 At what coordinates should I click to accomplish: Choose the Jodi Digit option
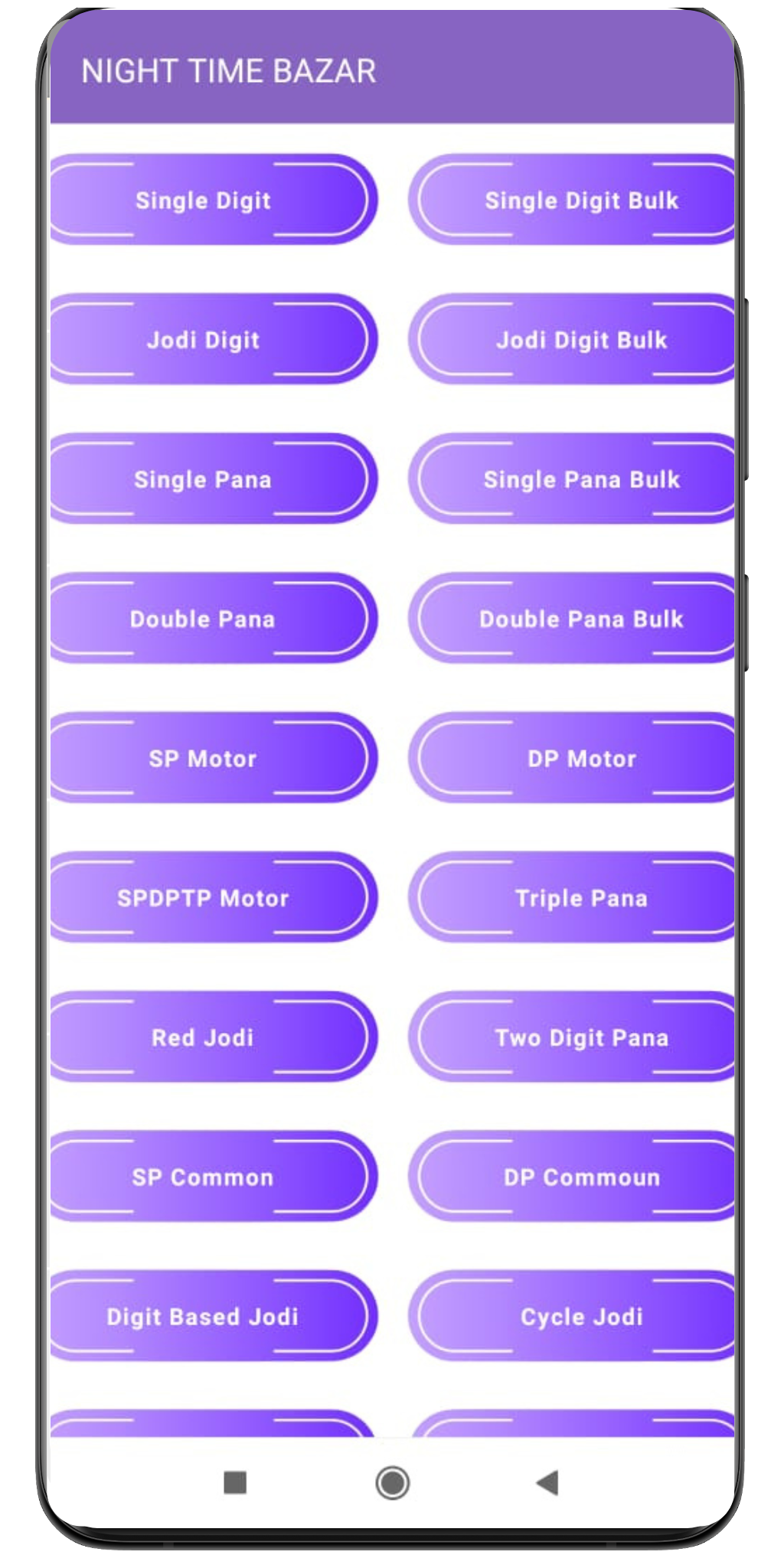click(204, 339)
